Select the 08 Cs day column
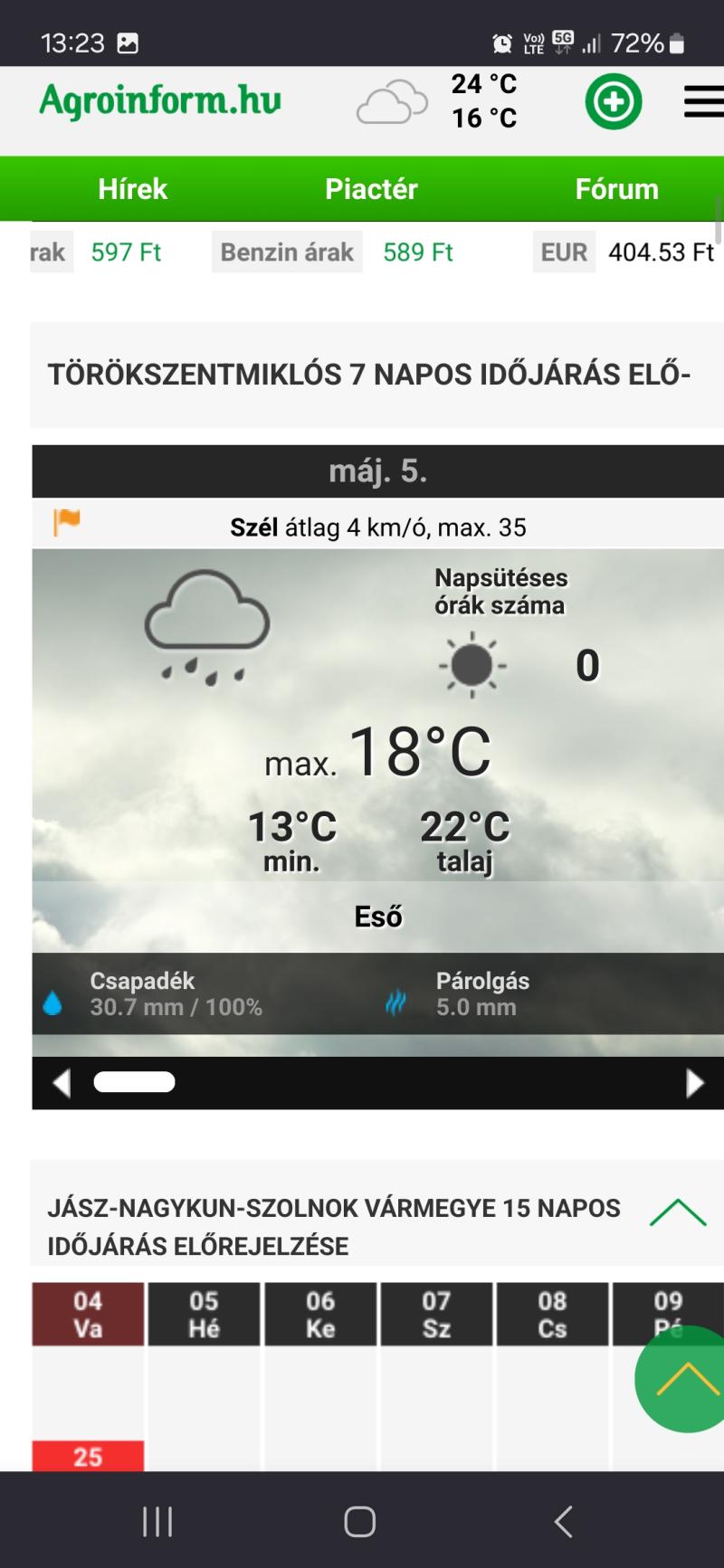This screenshot has height=1568, width=724. pos(552,1314)
